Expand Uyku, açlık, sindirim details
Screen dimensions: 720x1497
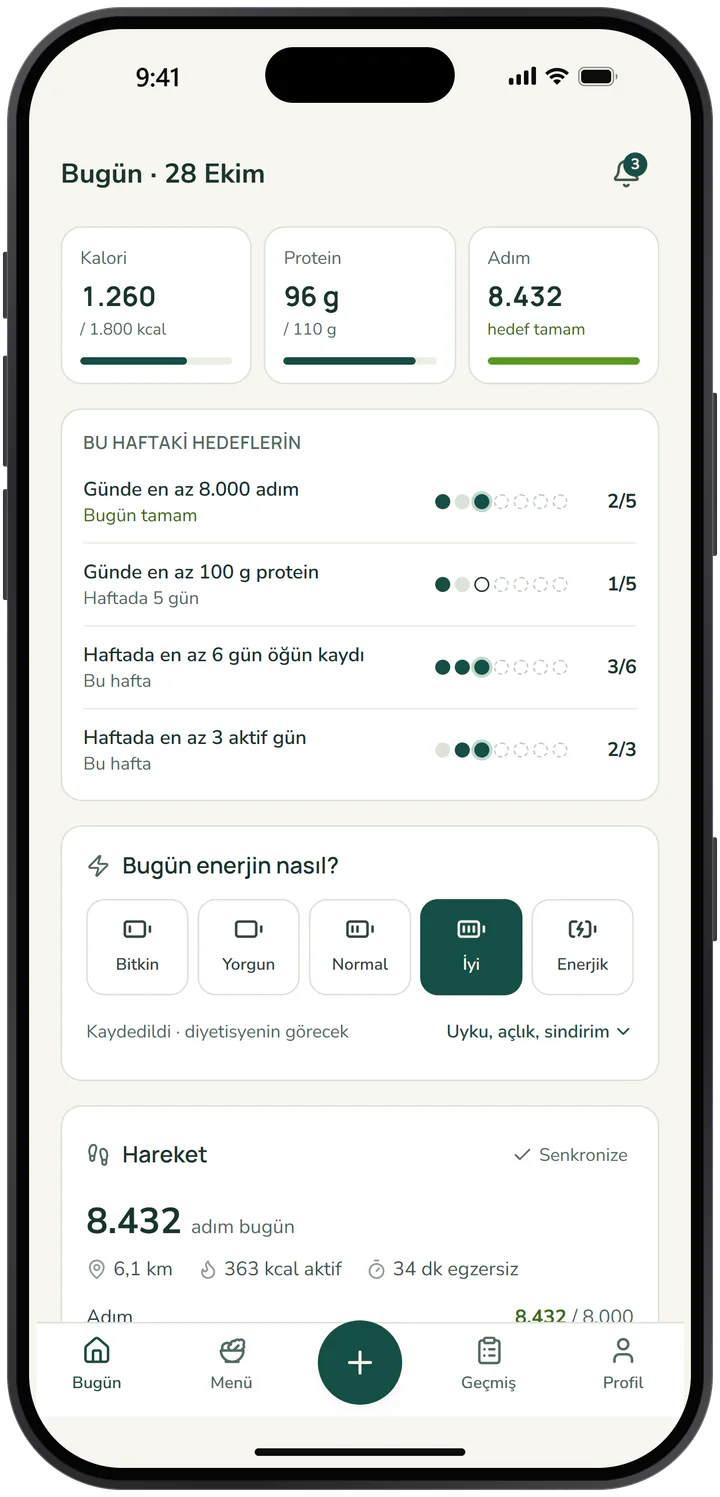click(539, 1031)
